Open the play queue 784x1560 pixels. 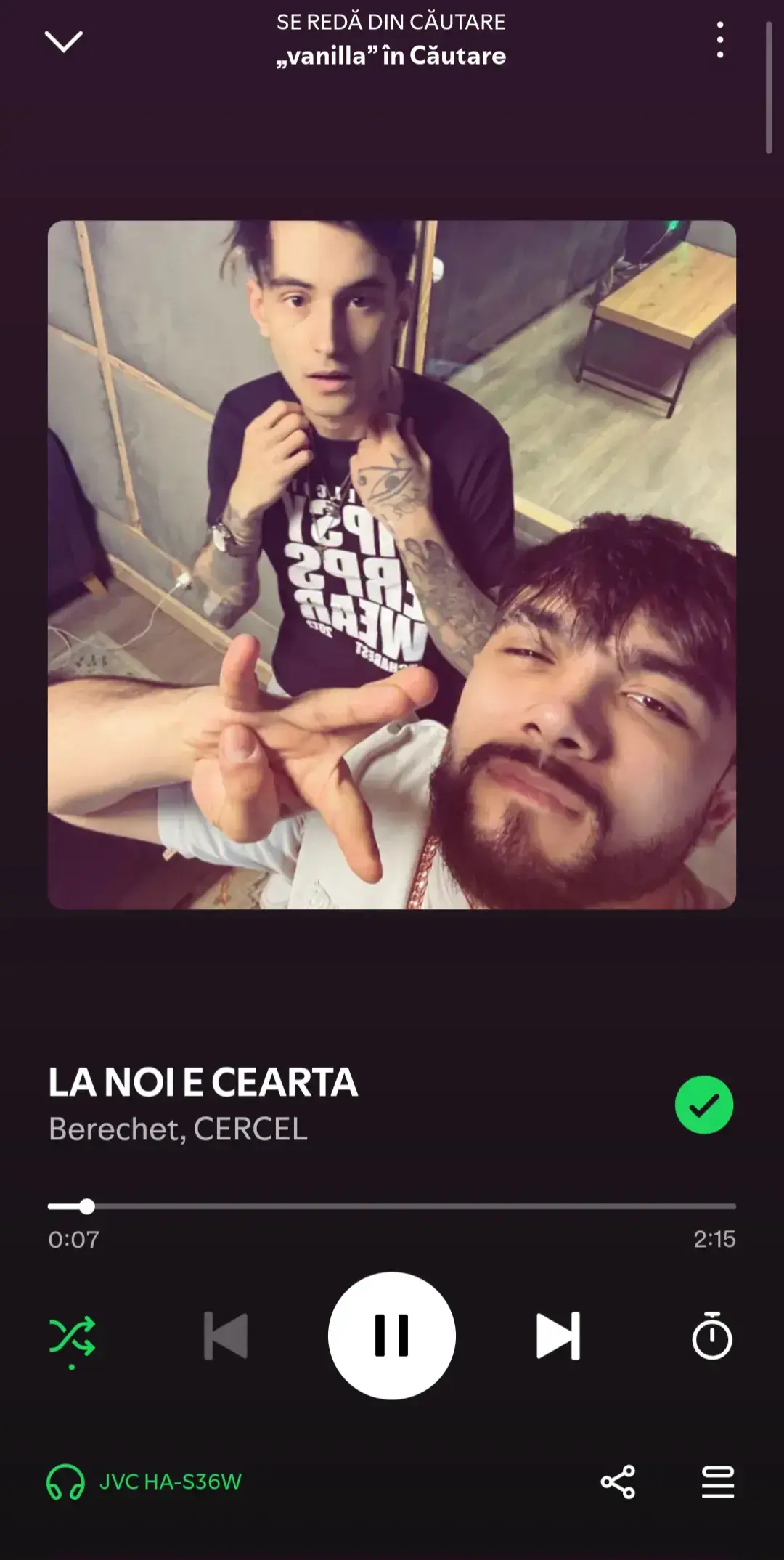point(718,1482)
